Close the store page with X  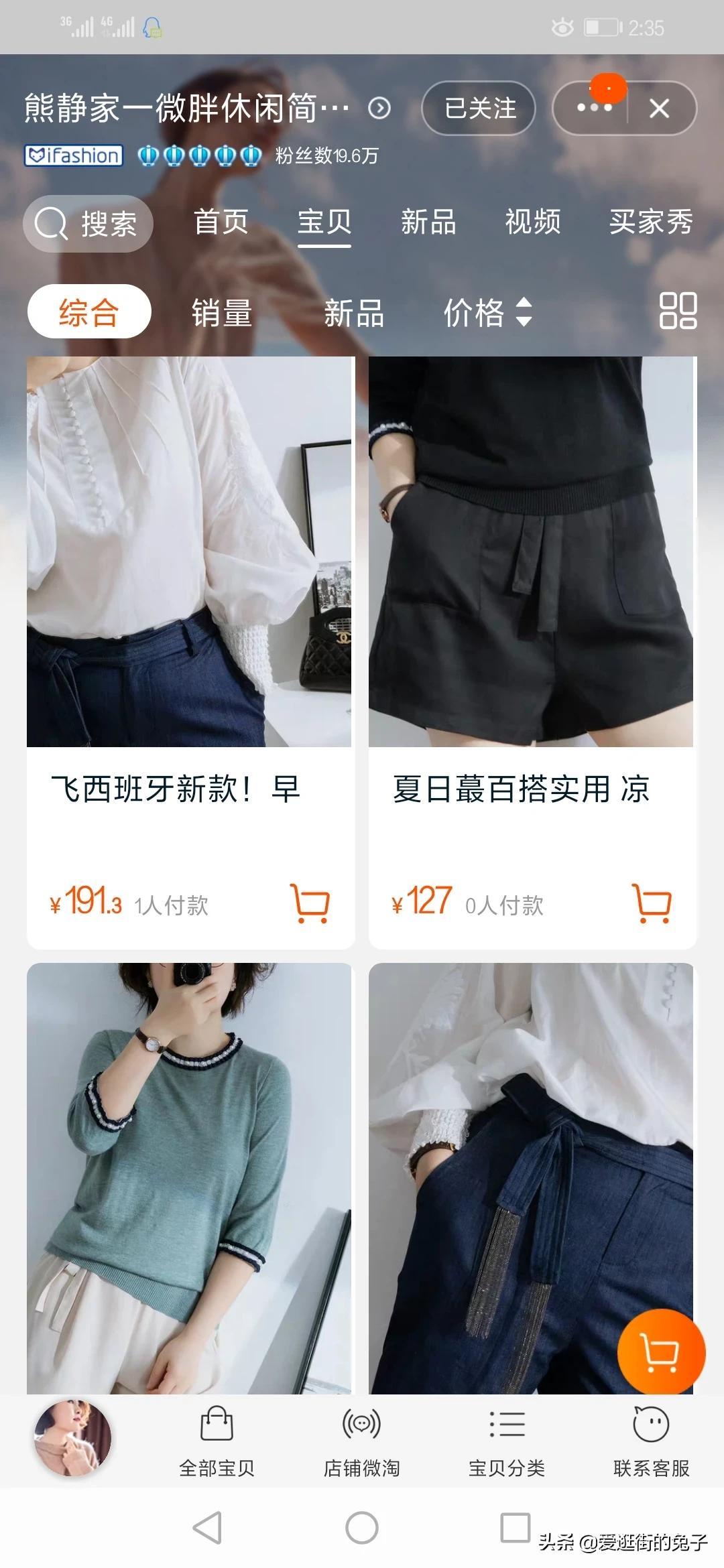click(660, 108)
